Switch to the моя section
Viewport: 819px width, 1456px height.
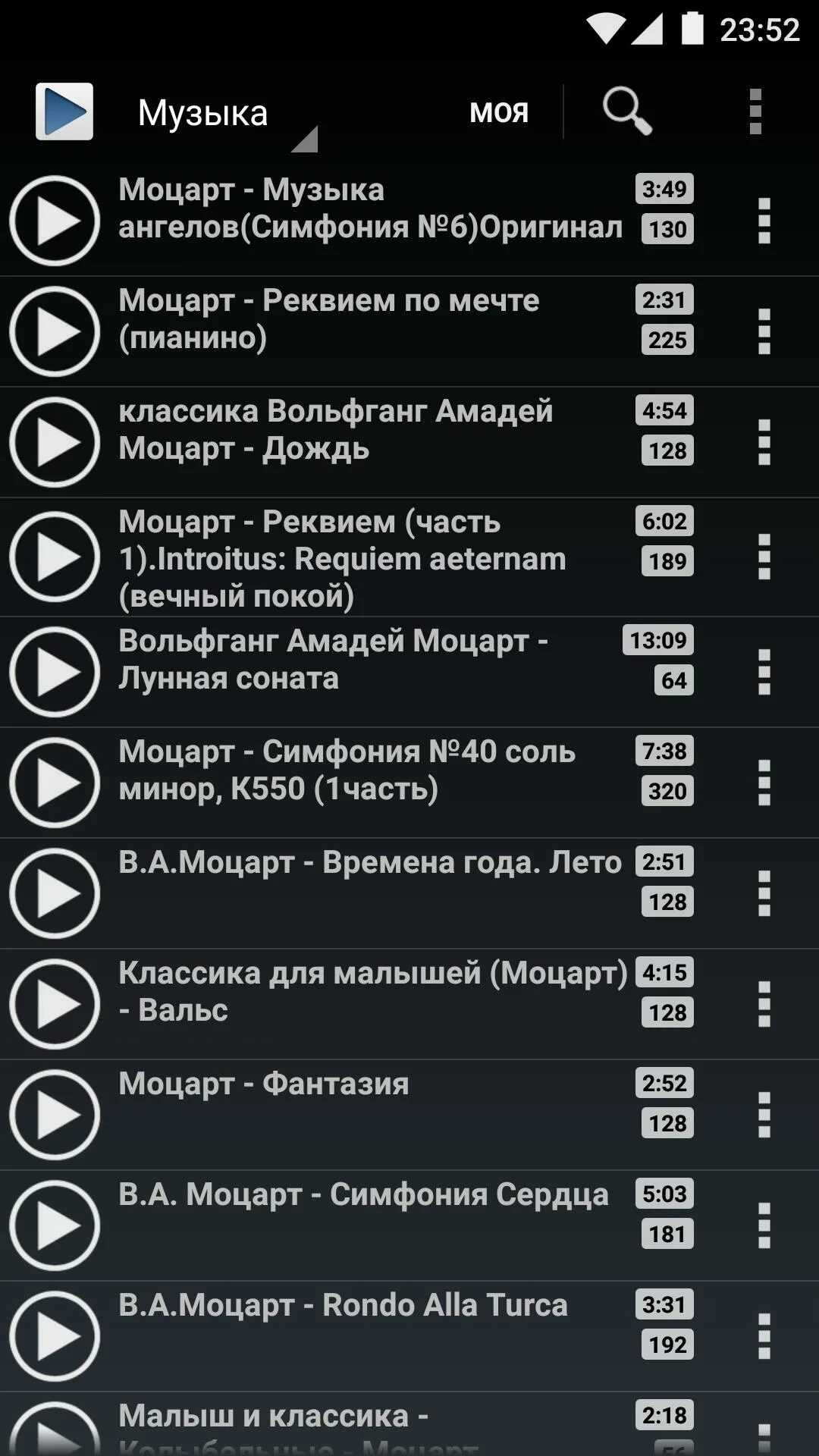(x=499, y=111)
